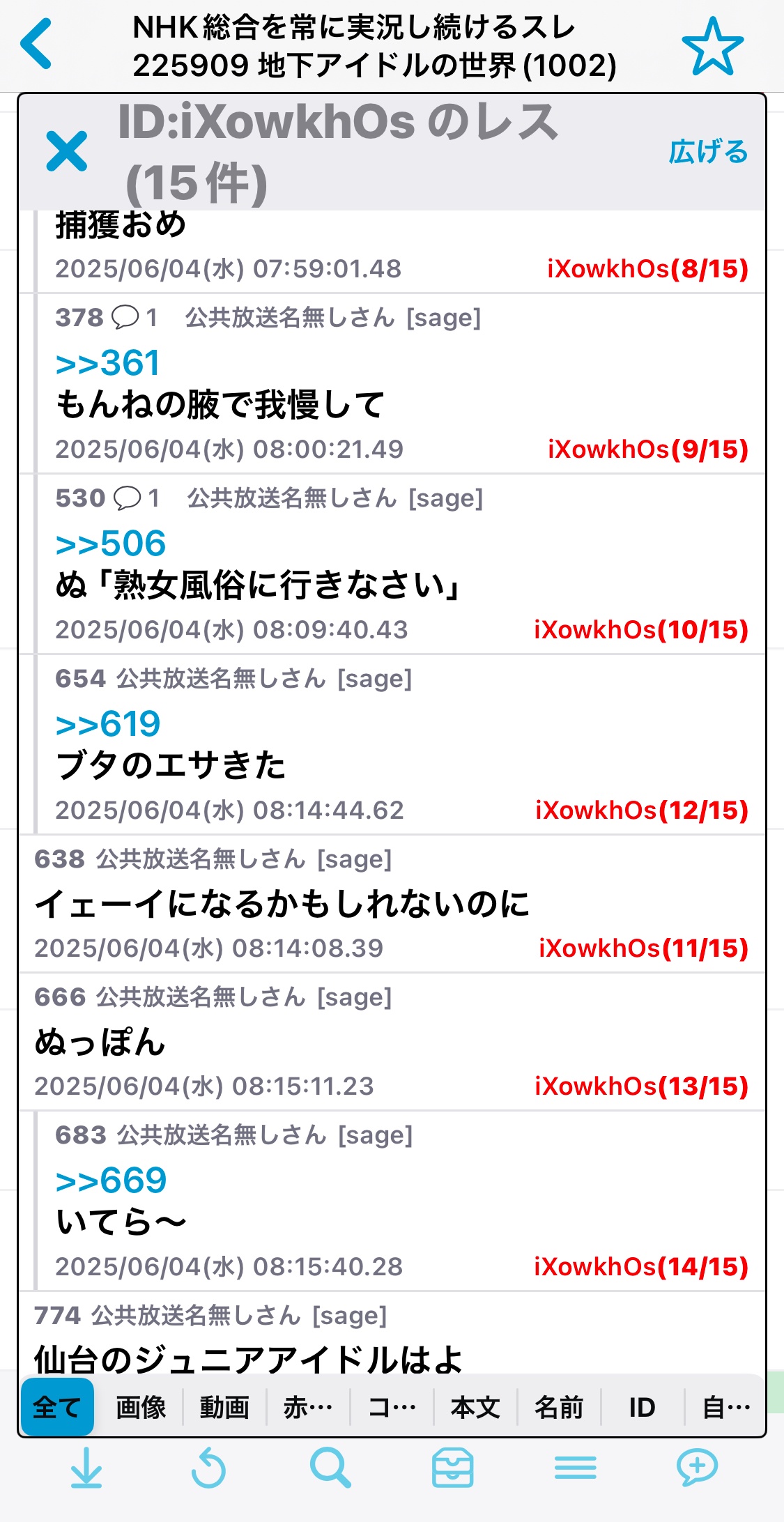Open search with the magnifier icon
784x1522 pixels.
click(x=330, y=1468)
